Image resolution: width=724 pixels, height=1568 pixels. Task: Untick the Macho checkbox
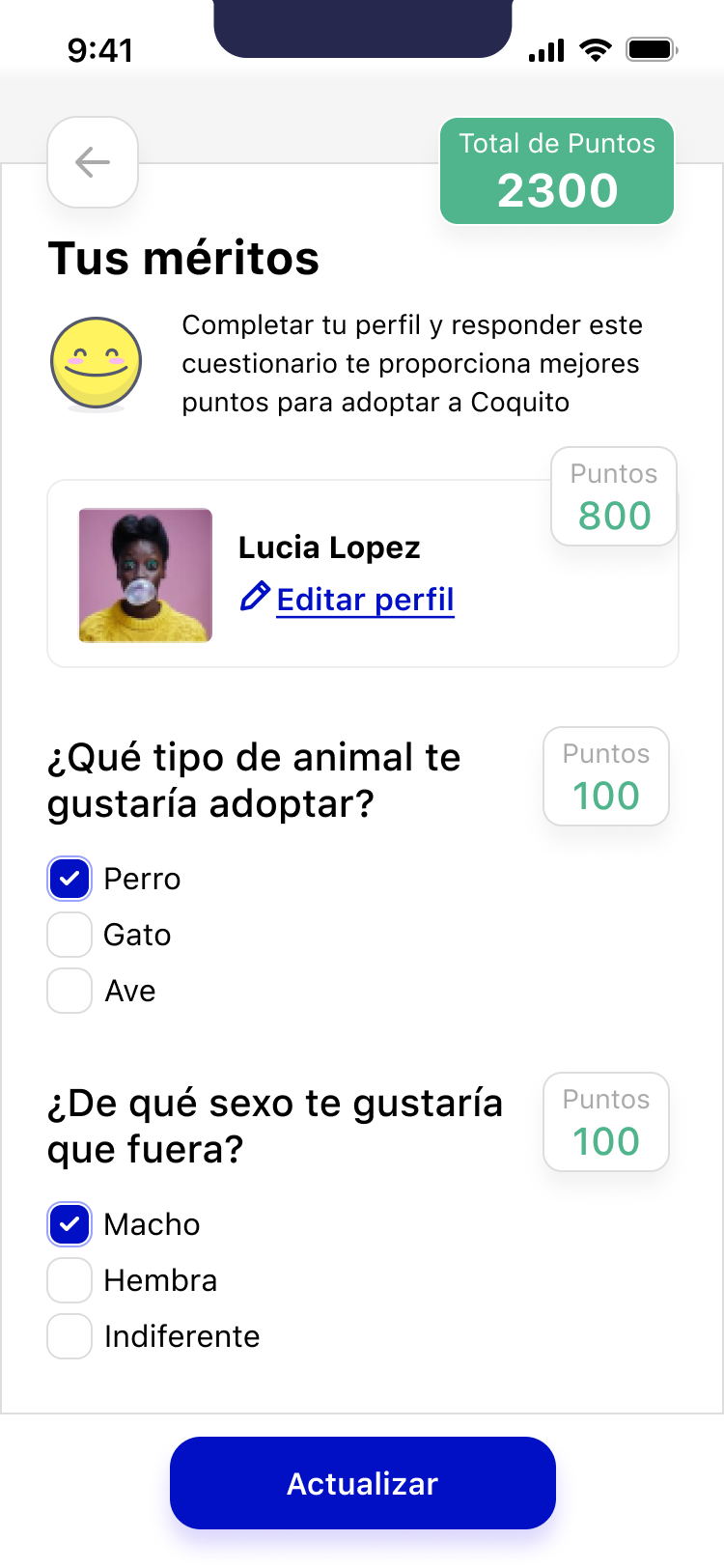click(70, 1224)
